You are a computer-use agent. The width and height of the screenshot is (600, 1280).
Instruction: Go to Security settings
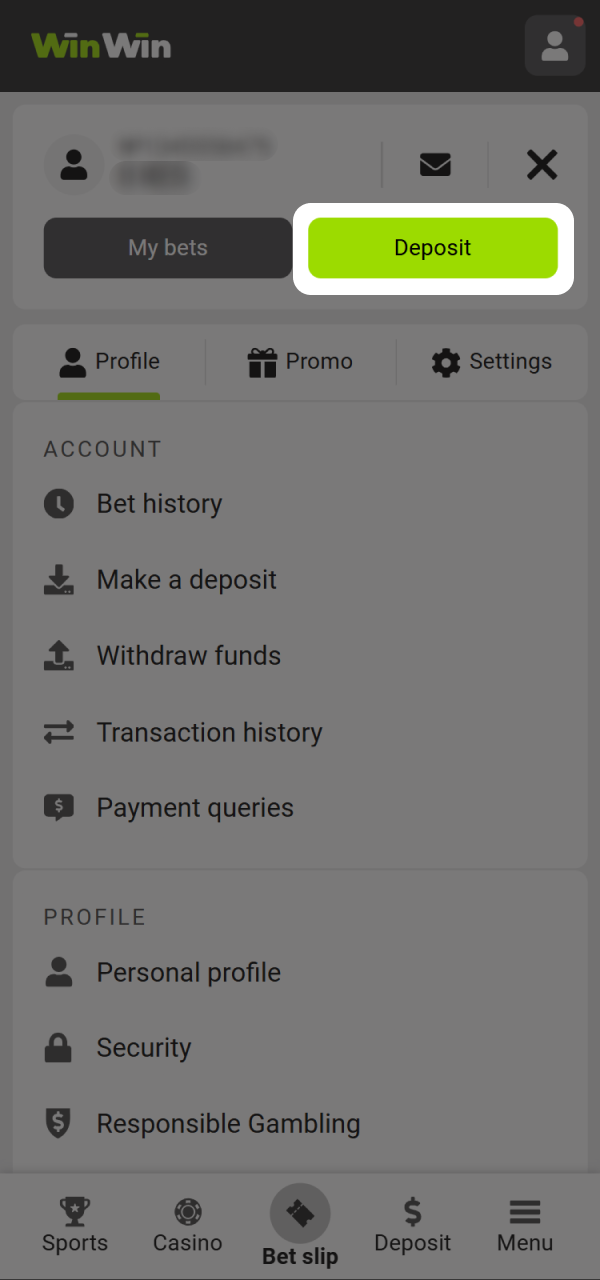(143, 1048)
